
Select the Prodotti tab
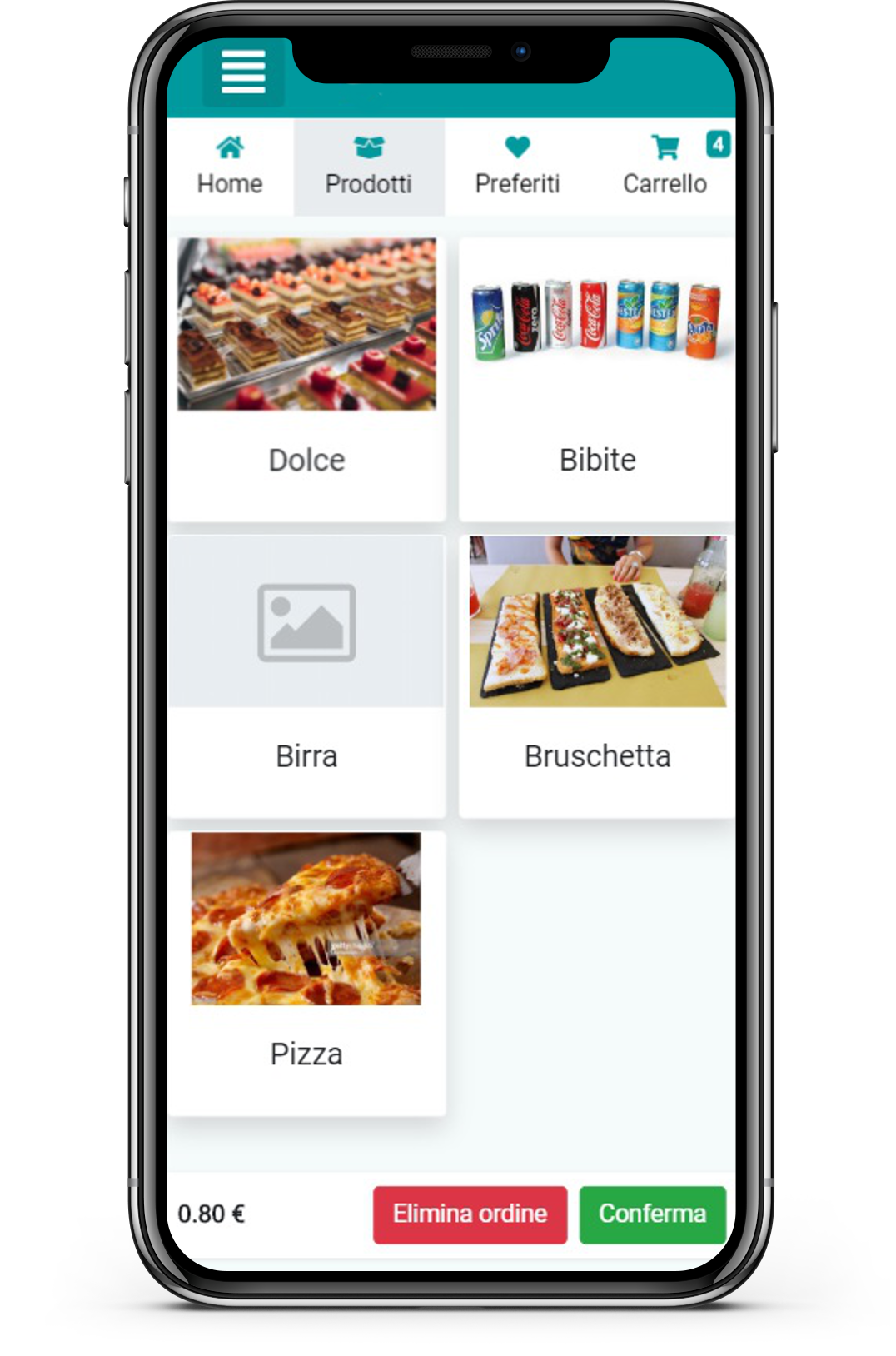pyautogui.click(x=369, y=167)
